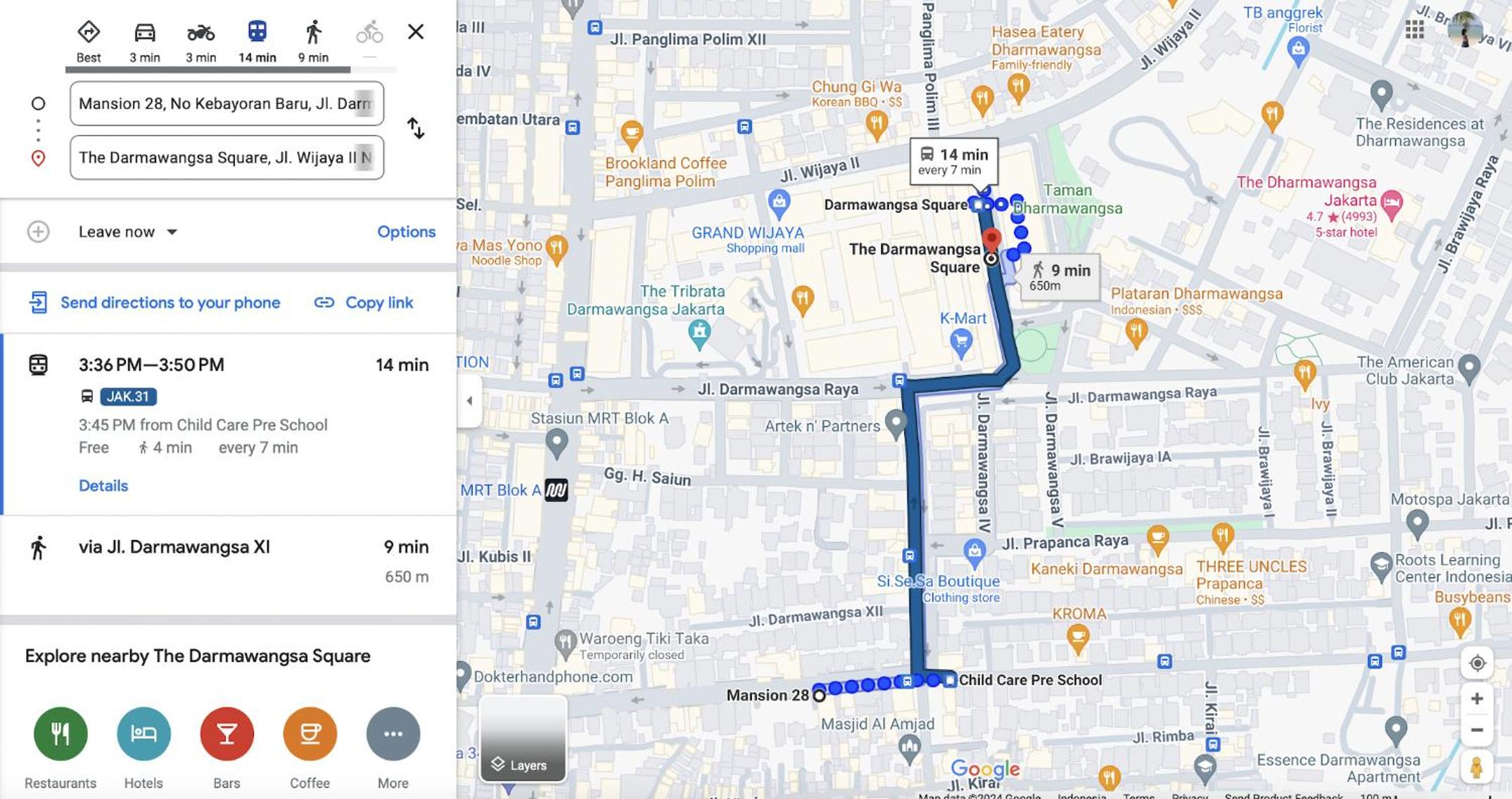Add a destination with the plus icon
This screenshot has height=799, width=1512.
(x=38, y=231)
